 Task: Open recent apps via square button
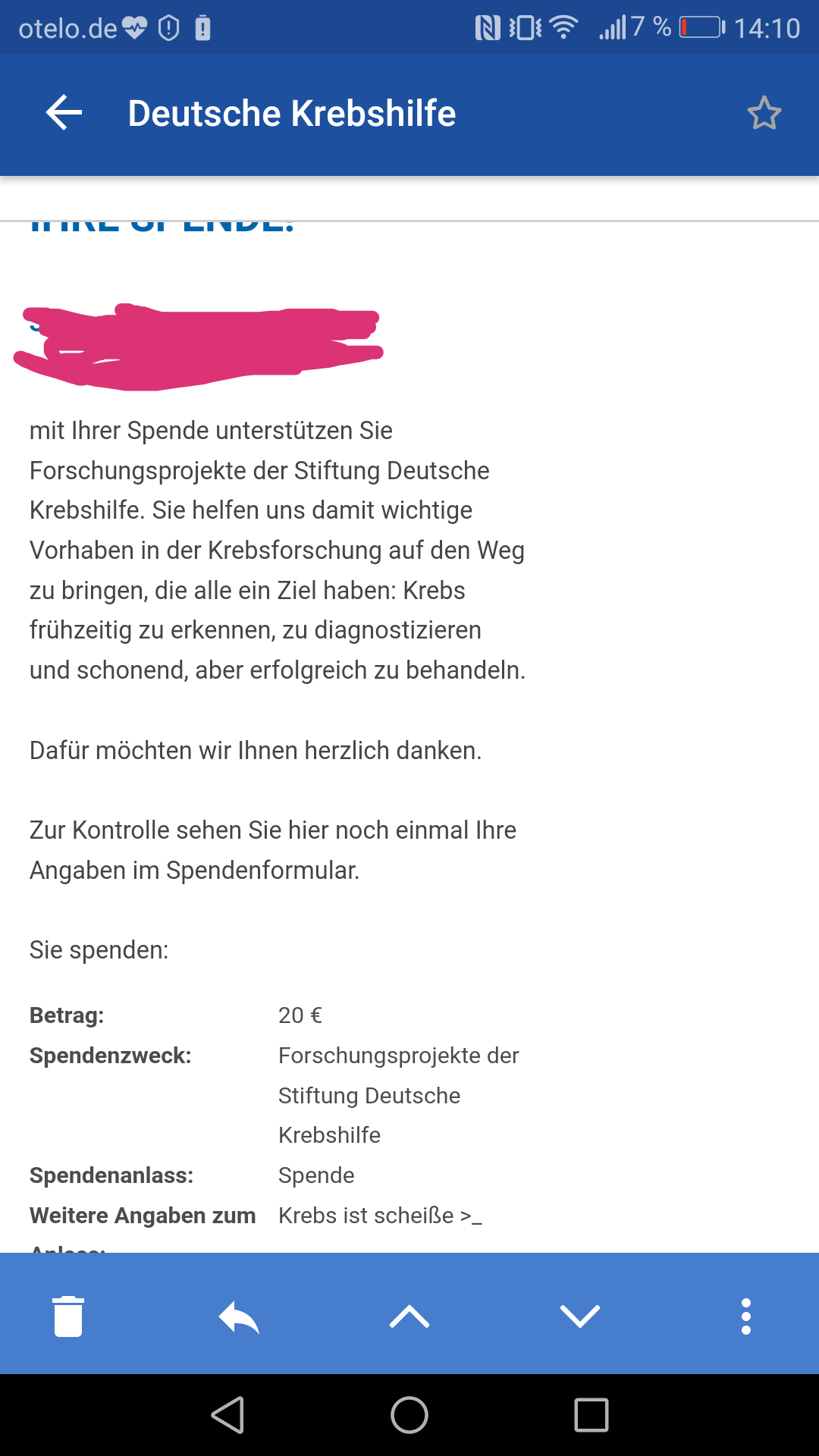(x=591, y=1415)
